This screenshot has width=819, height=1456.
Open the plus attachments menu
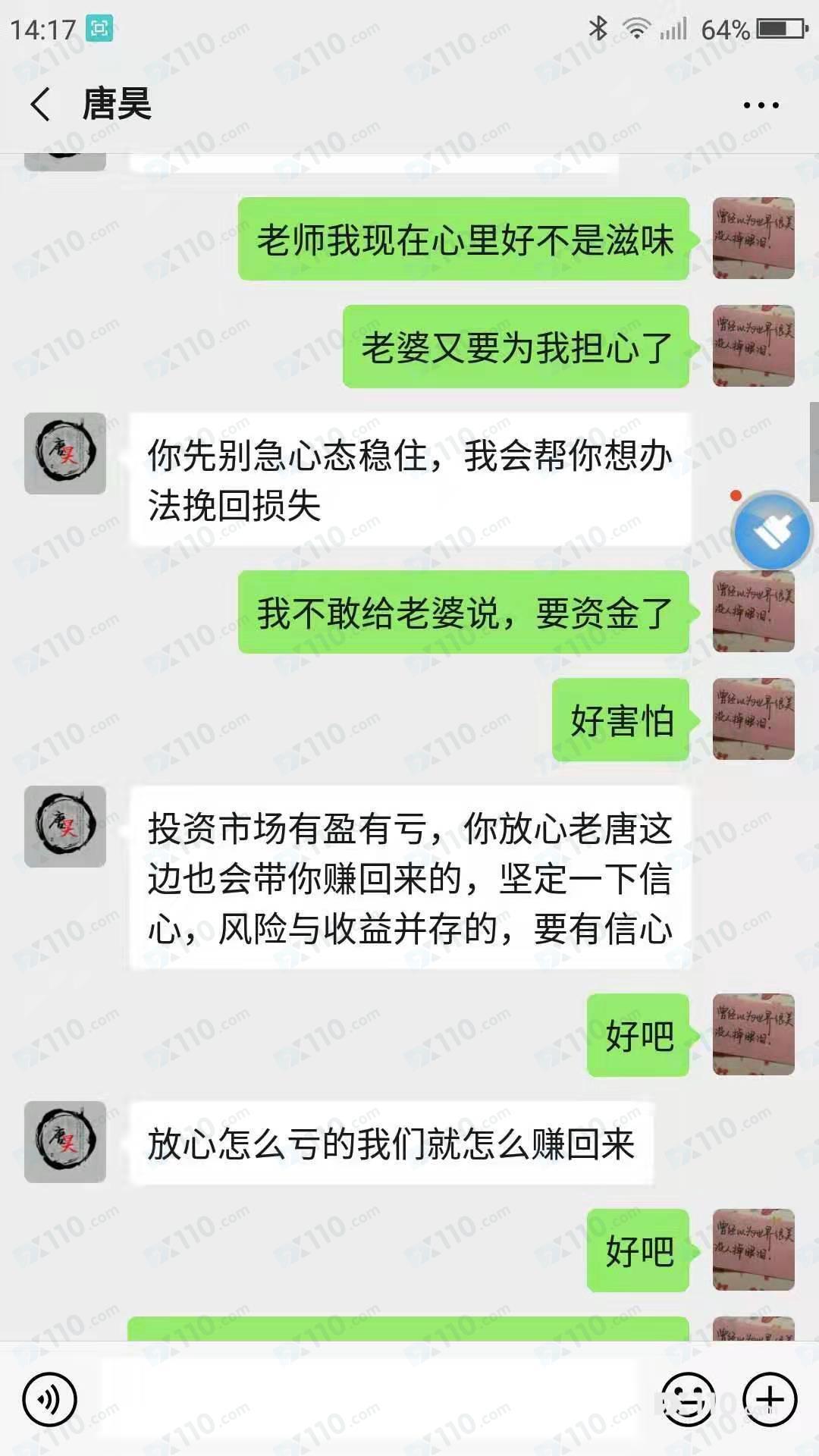tap(770, 1398)
